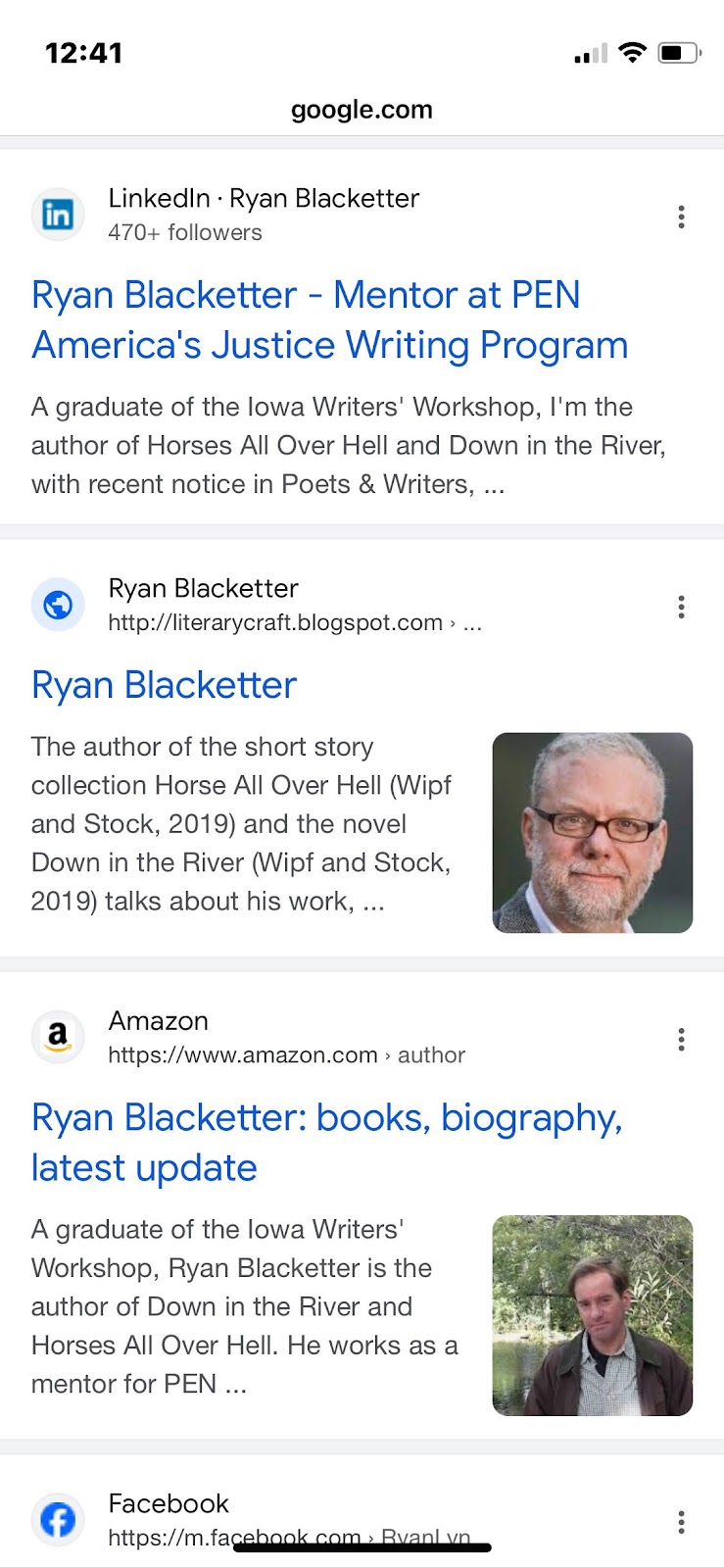
Task: Open more options for the Amazon result
Action: click(681, 1039)
